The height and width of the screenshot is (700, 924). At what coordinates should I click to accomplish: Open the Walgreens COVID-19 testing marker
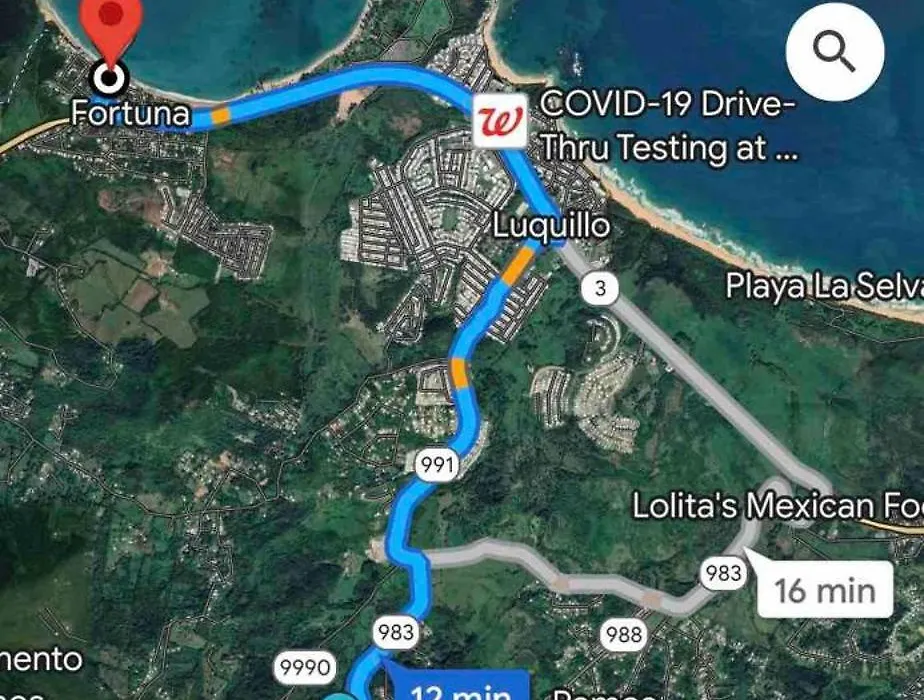[498, 121]
